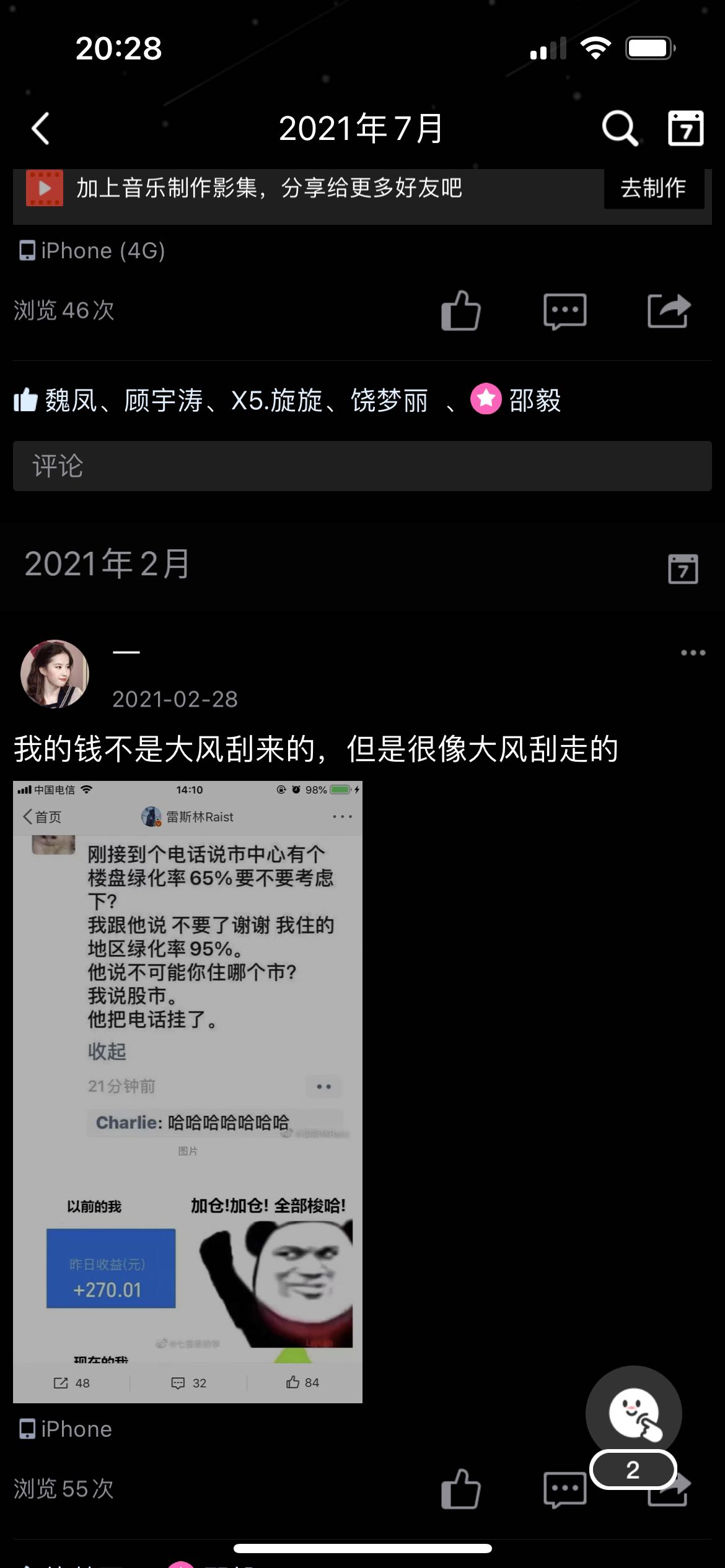Image resolution: width=725 pixels, height=1568 pixels.
Task: Open the three-dot menu on 2021-02-28 post
Action: 693,653
